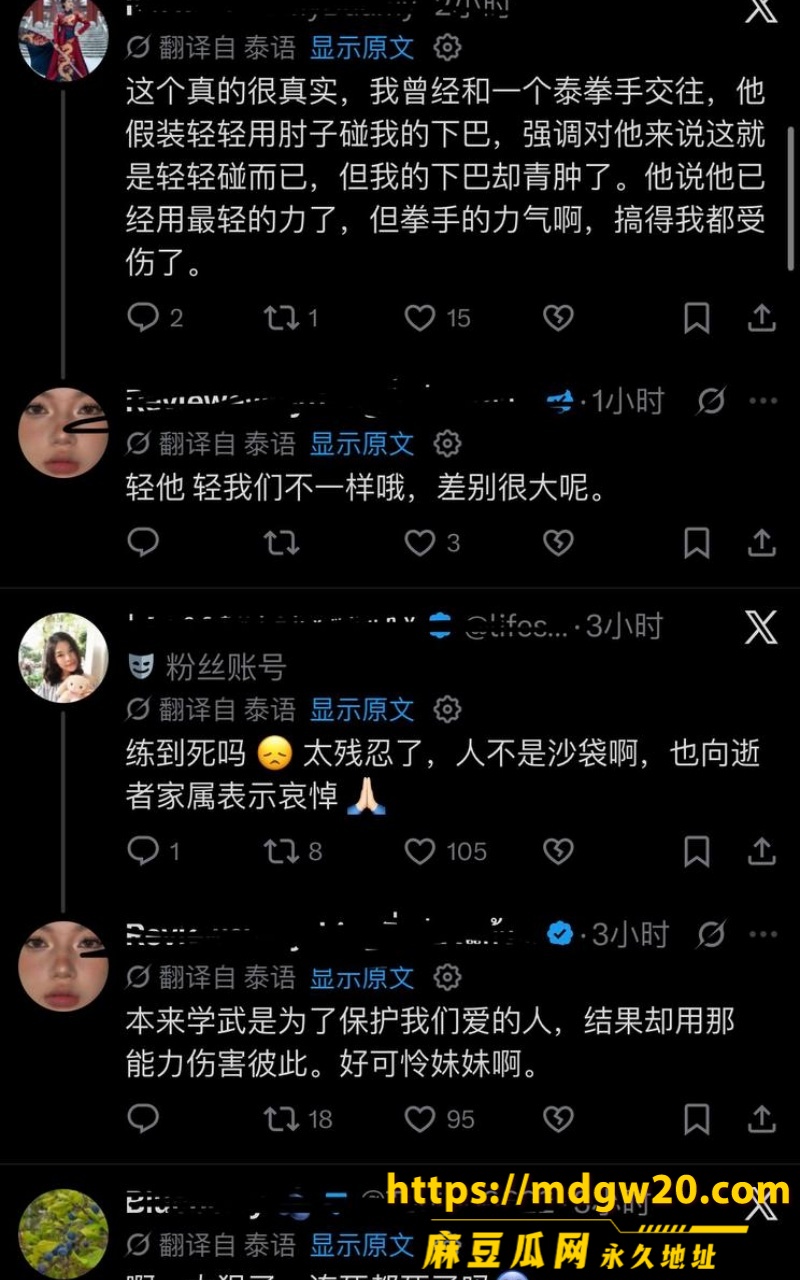Like the reply about the Muay Thai boxer
Viewport: 800px width, 1280px height.
click(x=420, y=318)
